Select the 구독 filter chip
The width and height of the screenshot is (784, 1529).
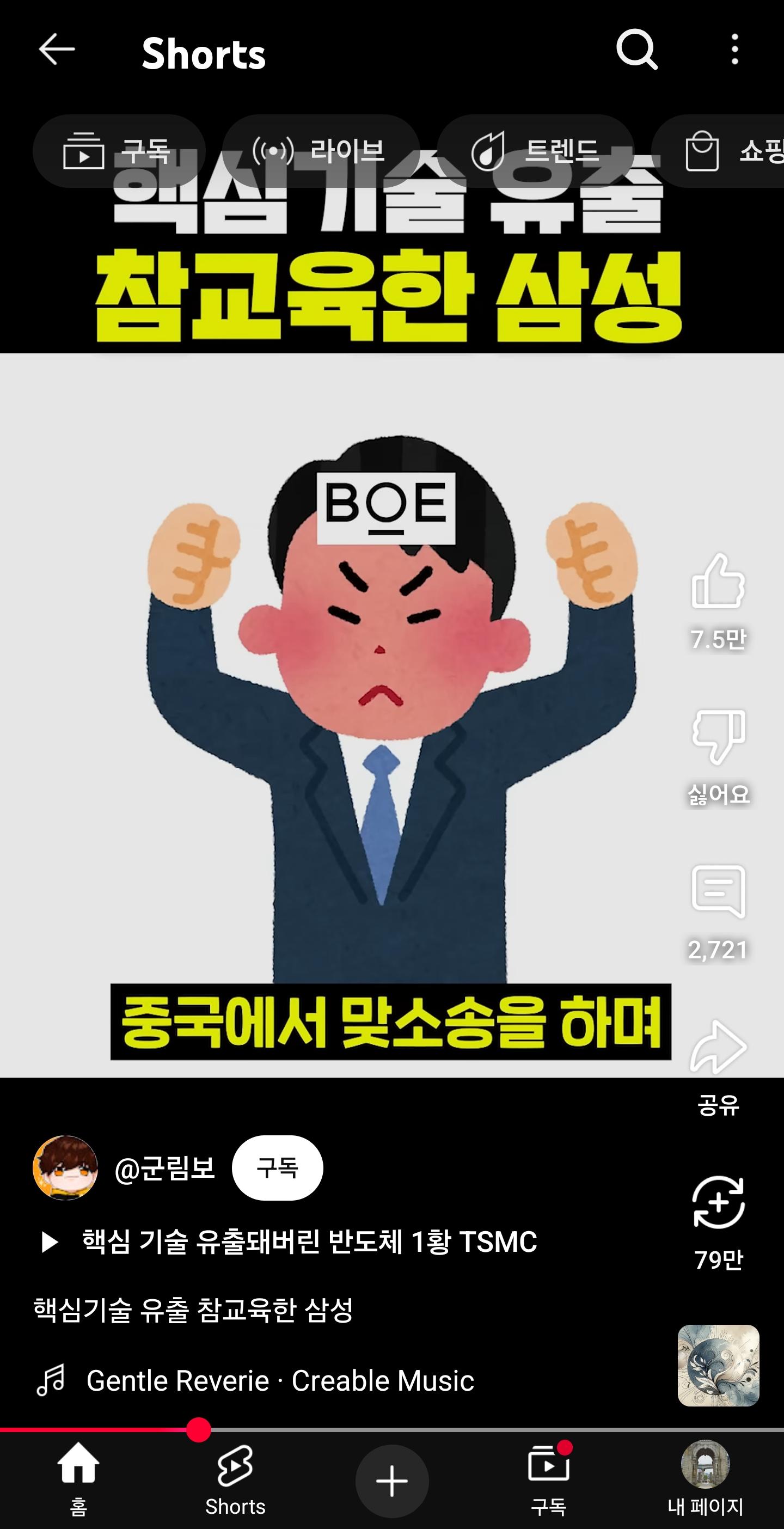tap(119, 151)
